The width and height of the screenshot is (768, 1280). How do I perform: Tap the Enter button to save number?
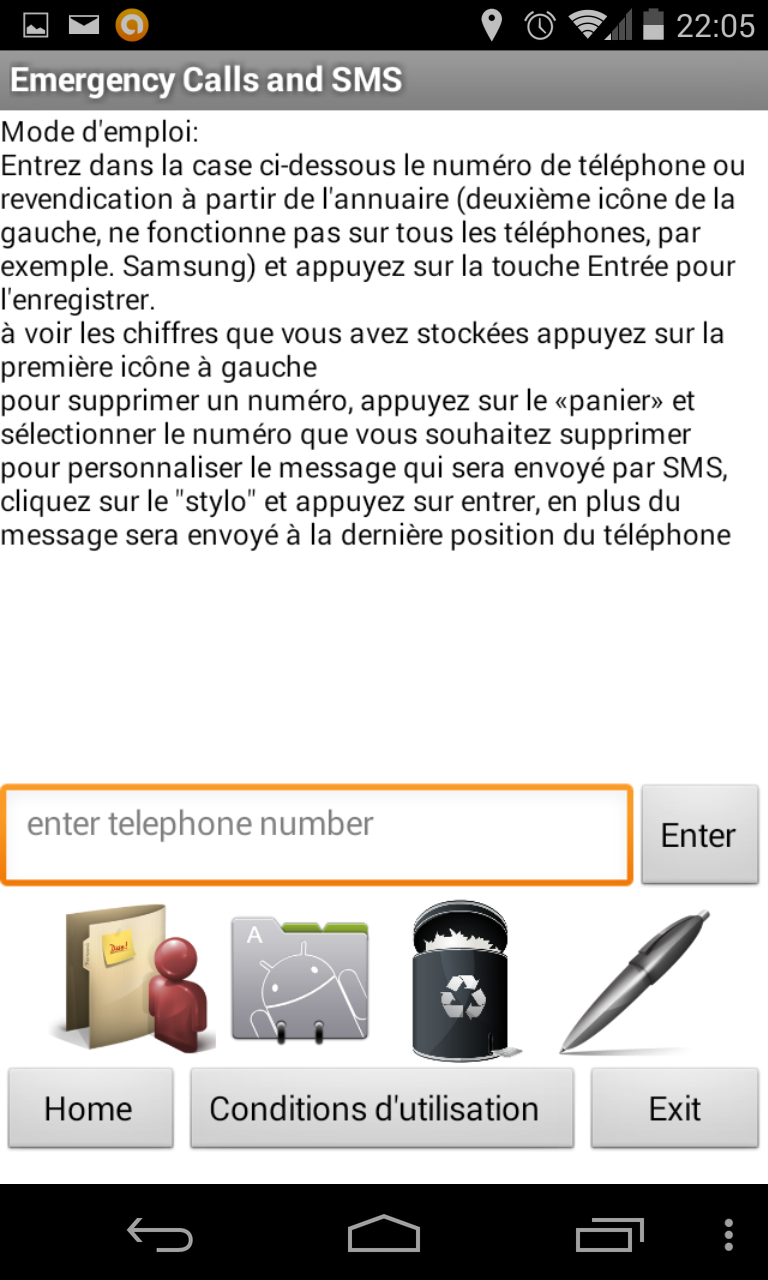(699, 835)
